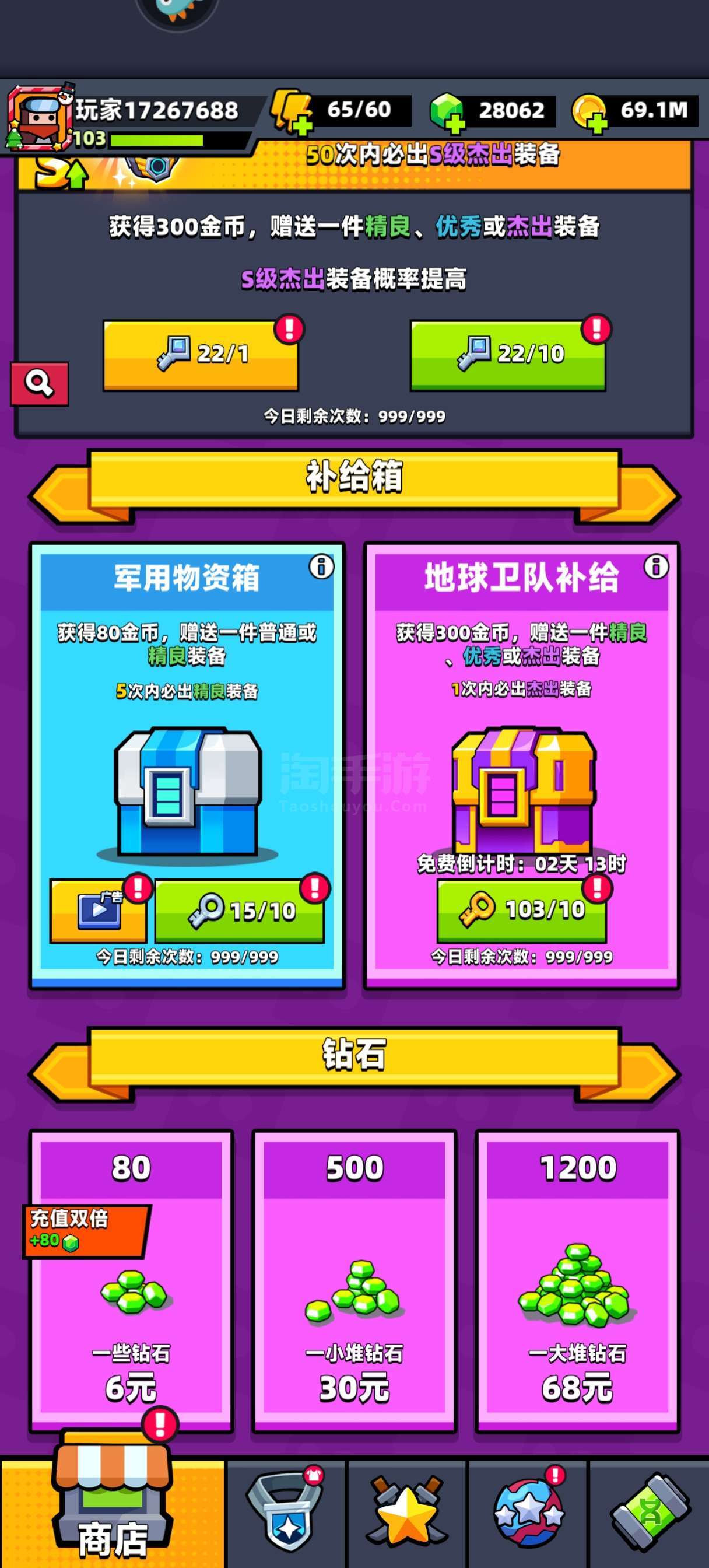
Task: Add gold coins via top bar plus
Action: [598, 124]
